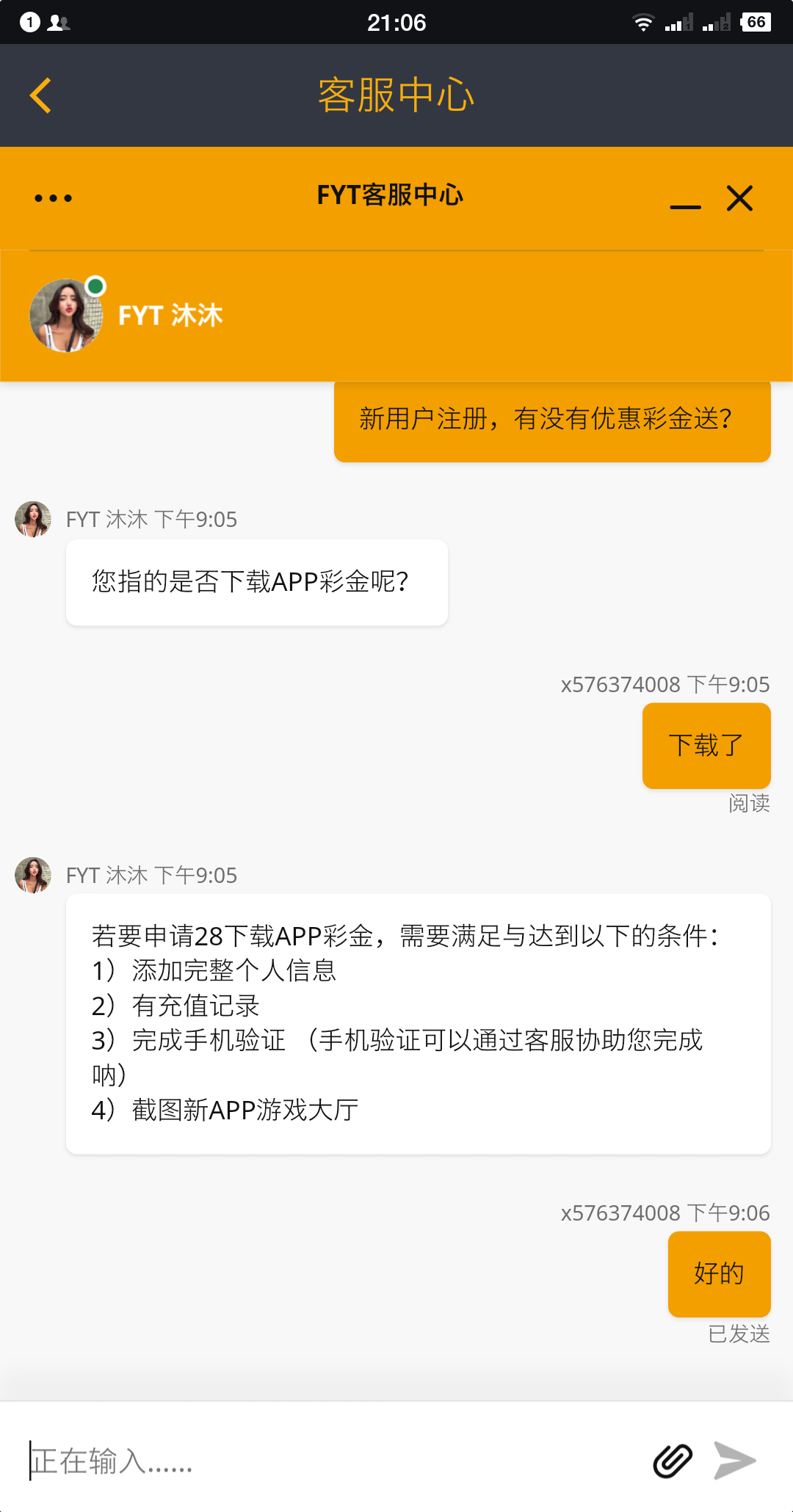This screenshot has height=1512, width=793.
Task: Click FYT 沐沐's profile avatar in header
Action: tap(66, 314)
